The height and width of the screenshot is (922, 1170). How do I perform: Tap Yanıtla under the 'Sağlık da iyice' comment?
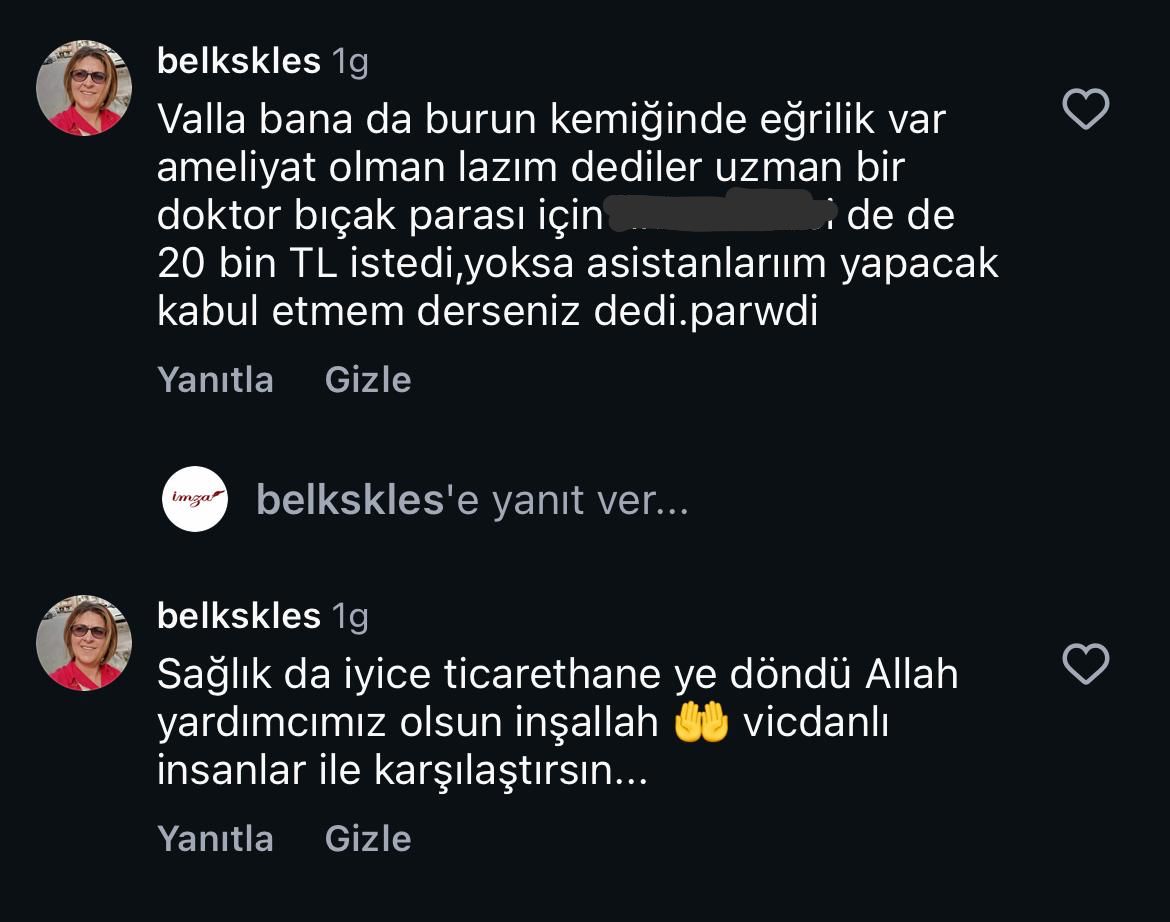coord(215,838)
